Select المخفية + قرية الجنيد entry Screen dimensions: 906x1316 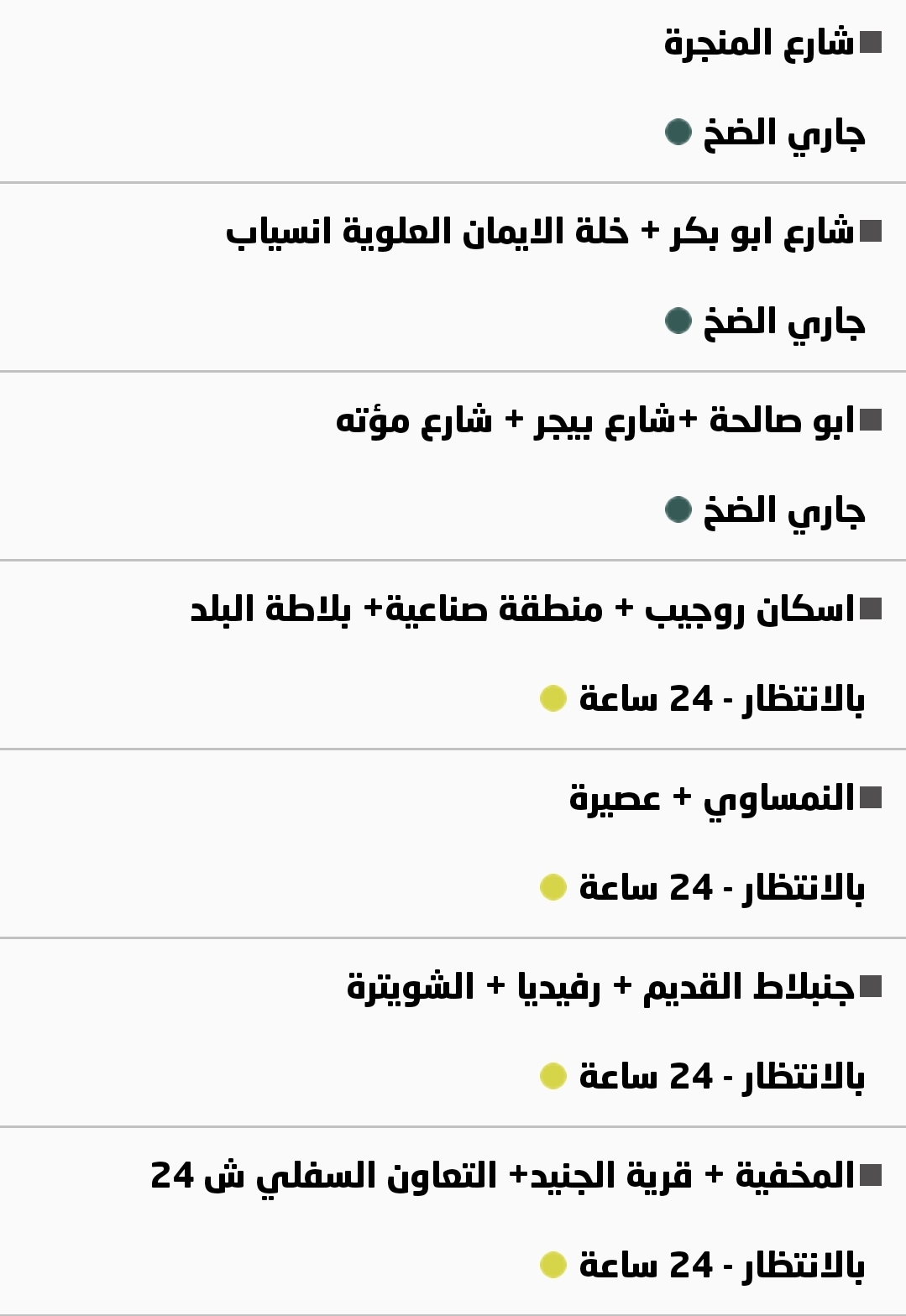pyautogui.click(x=502, y=1176)
